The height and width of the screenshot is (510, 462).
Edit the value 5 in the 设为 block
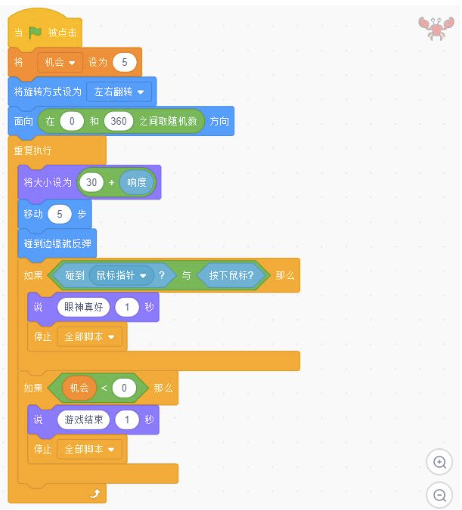coord(124,62)
